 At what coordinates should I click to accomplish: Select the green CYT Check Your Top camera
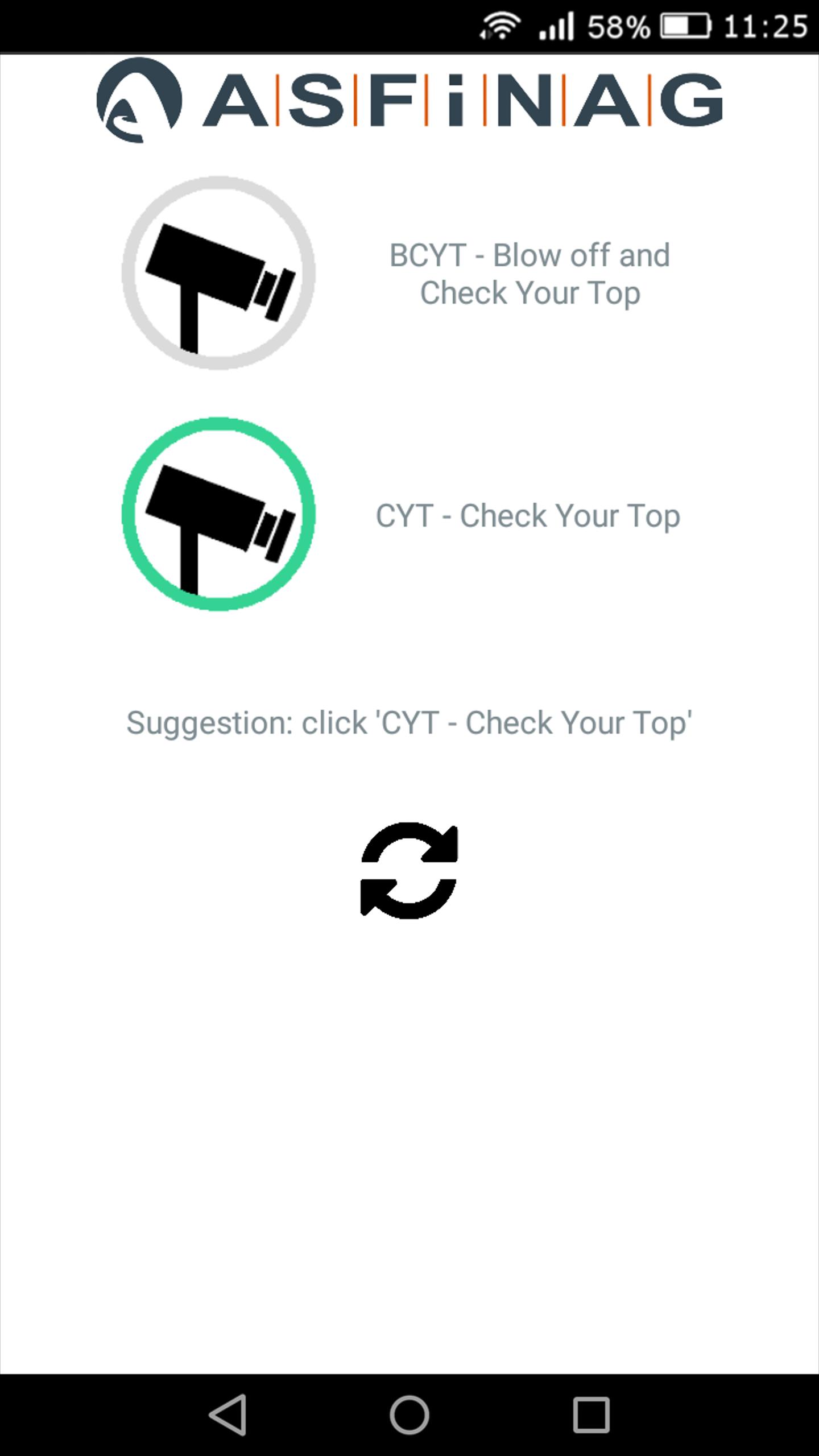pos(219,514)
